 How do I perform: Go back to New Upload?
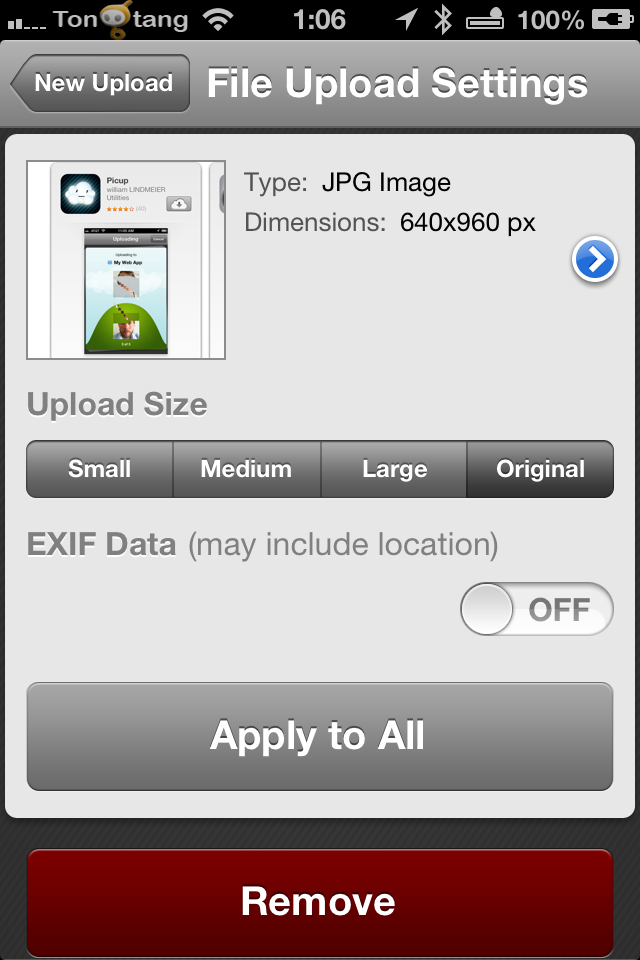(101, 83)
